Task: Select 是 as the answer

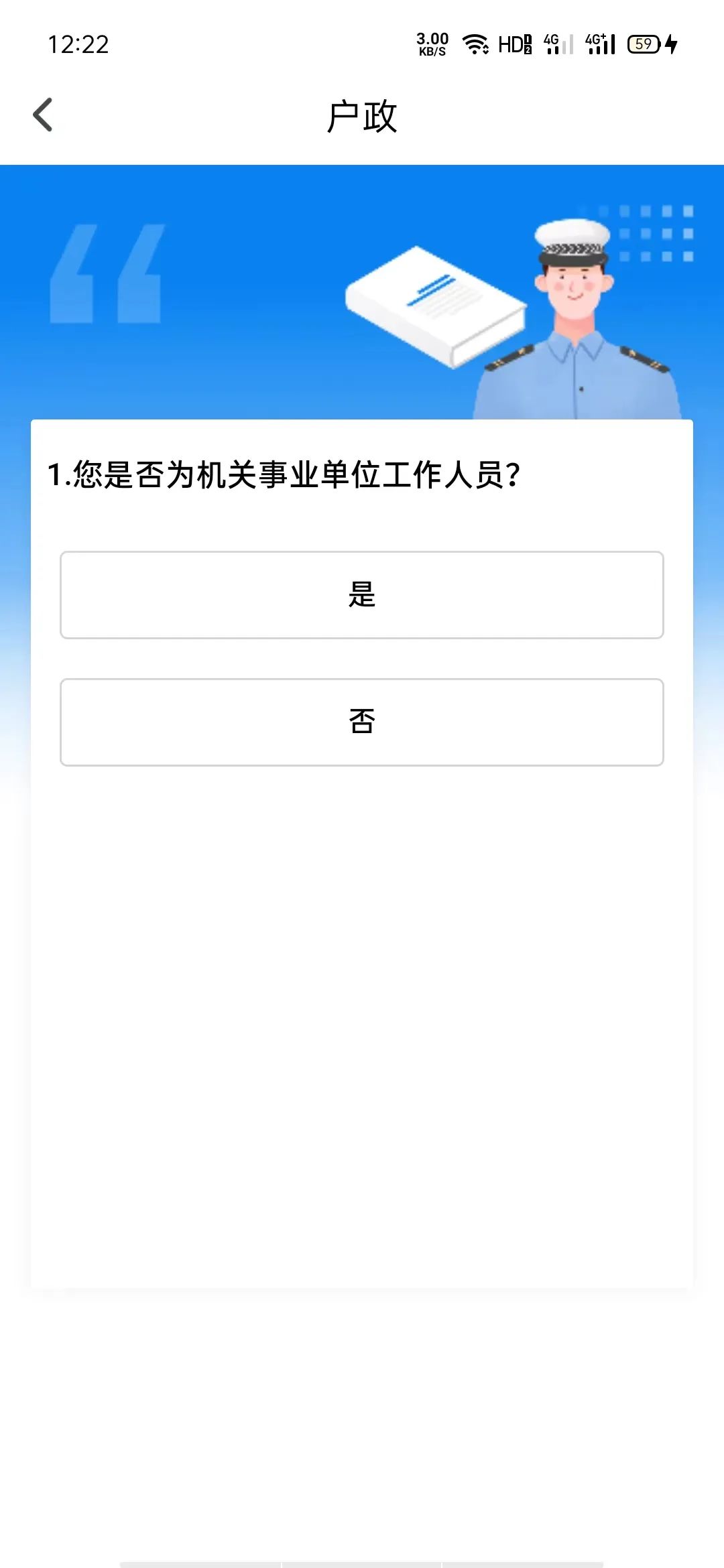Action: [362, 595]
